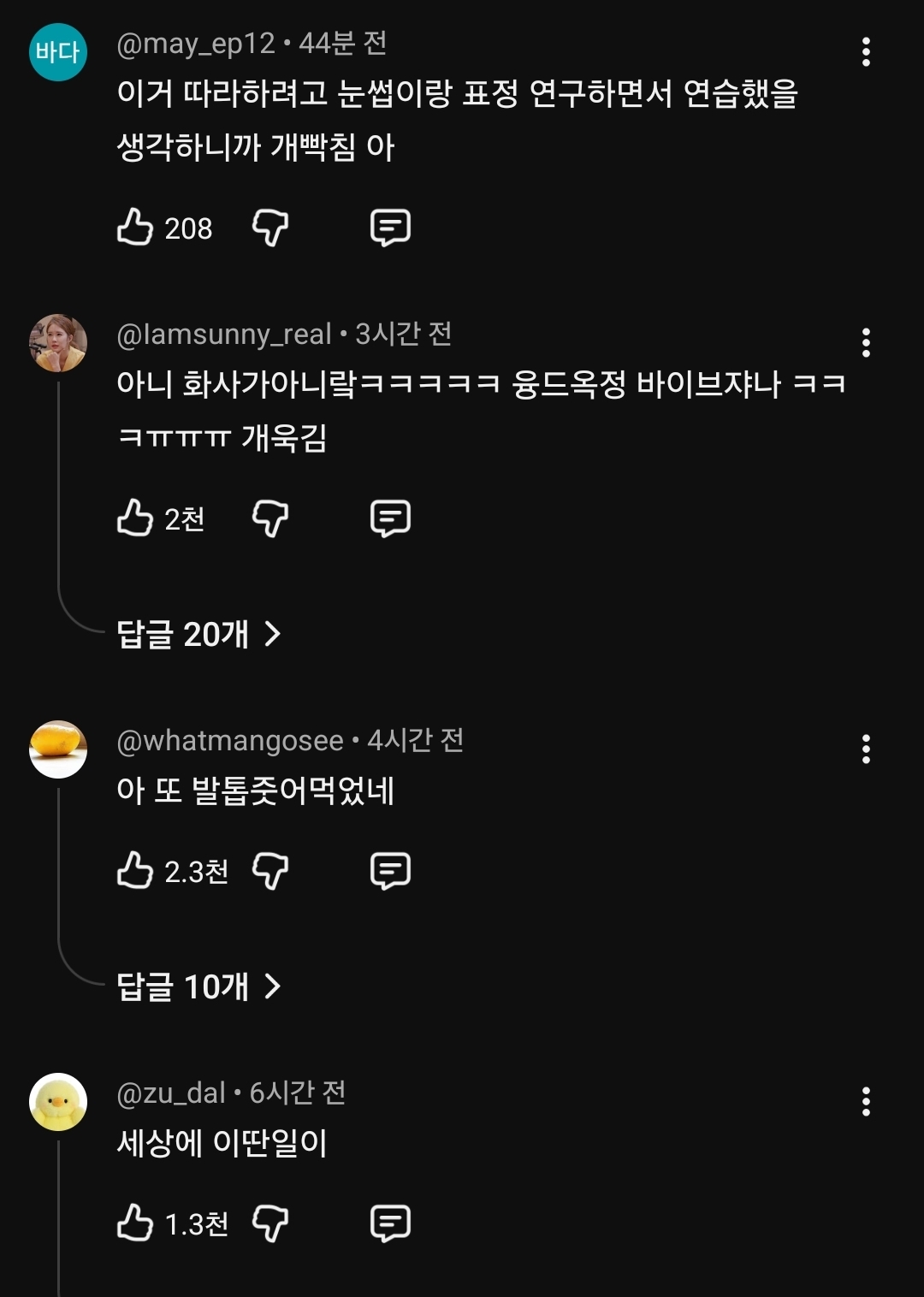Open overflow menu for @Iamsunny_real's comment
The width and height of the screenshot is (924, 1297).
866,343
